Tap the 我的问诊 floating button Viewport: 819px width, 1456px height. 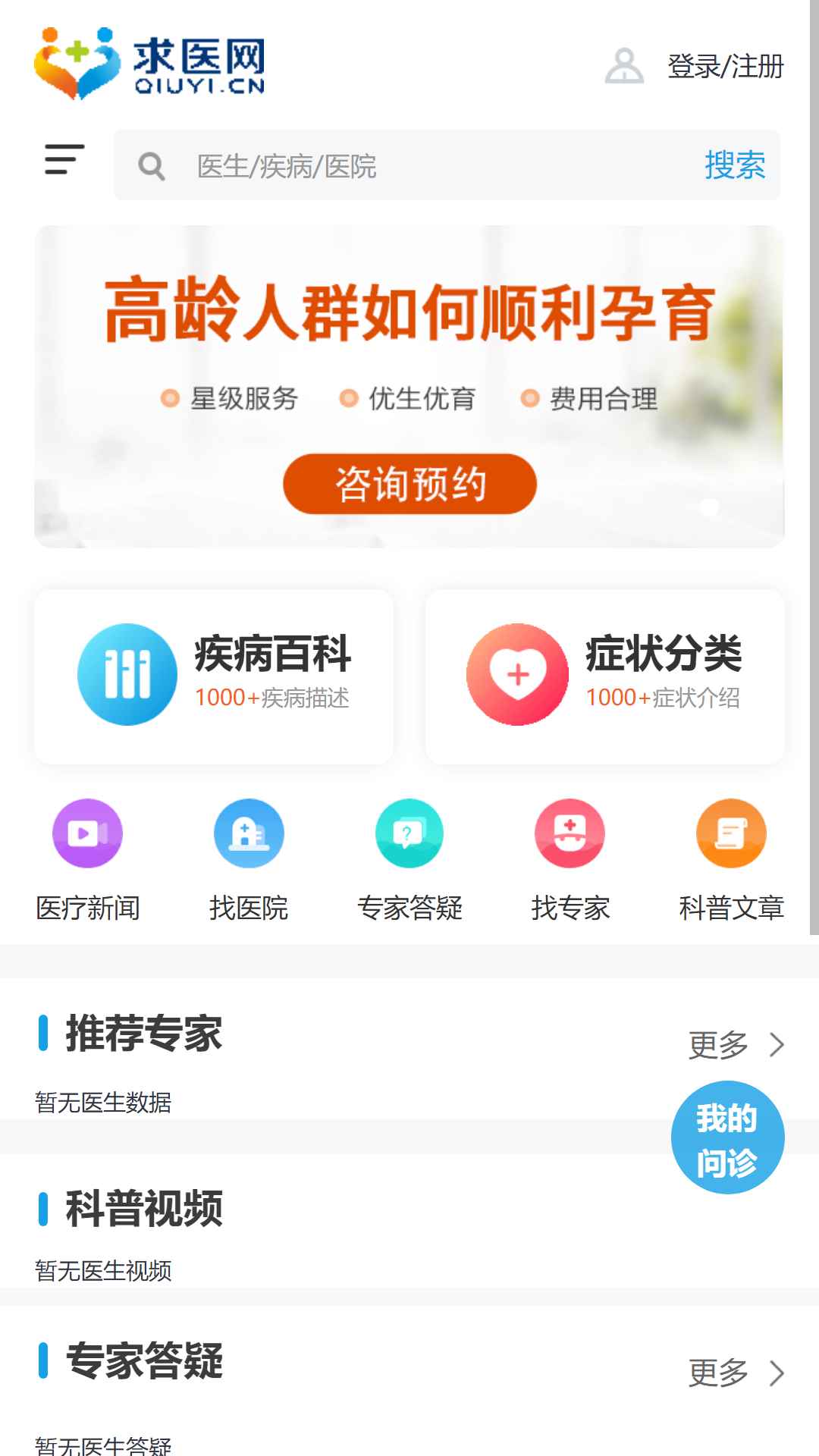point(728,1137)
